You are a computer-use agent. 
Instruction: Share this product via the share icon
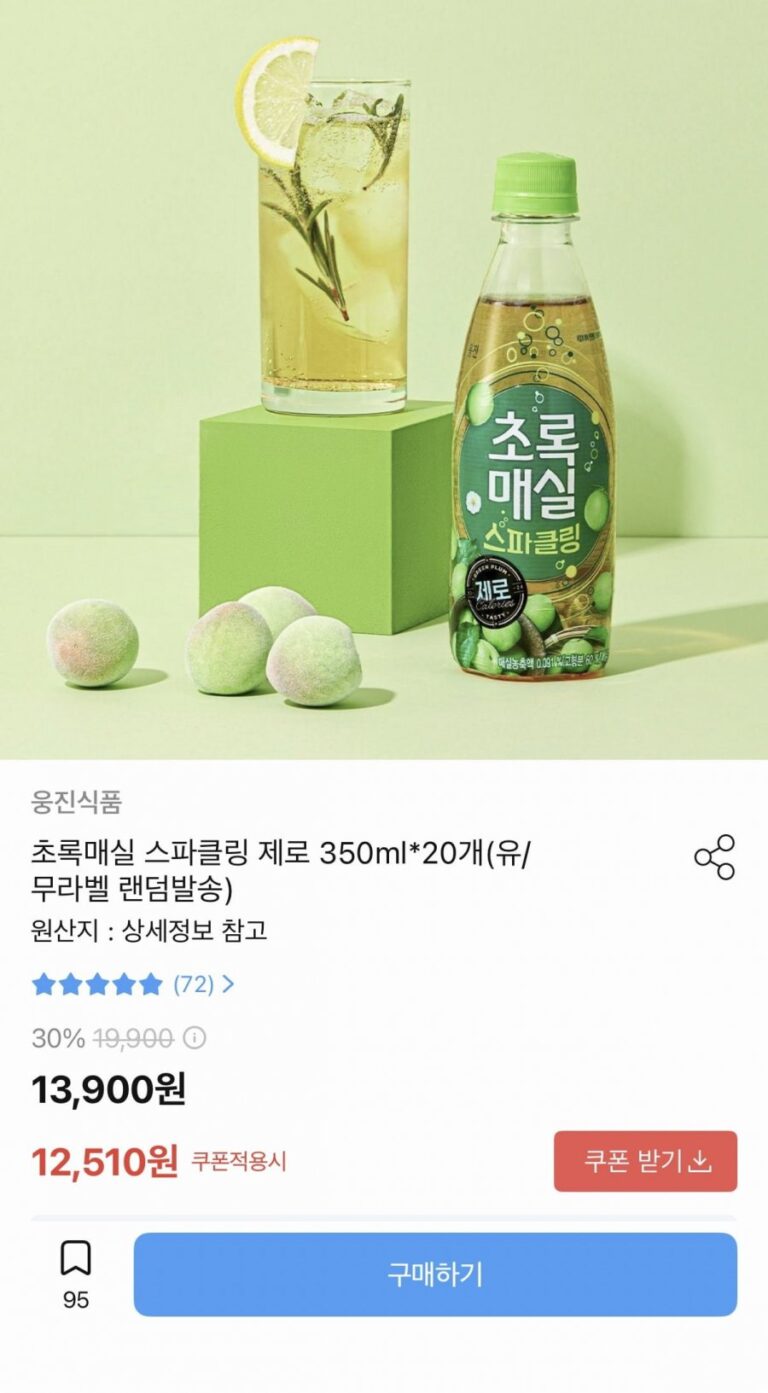[714, 857]
